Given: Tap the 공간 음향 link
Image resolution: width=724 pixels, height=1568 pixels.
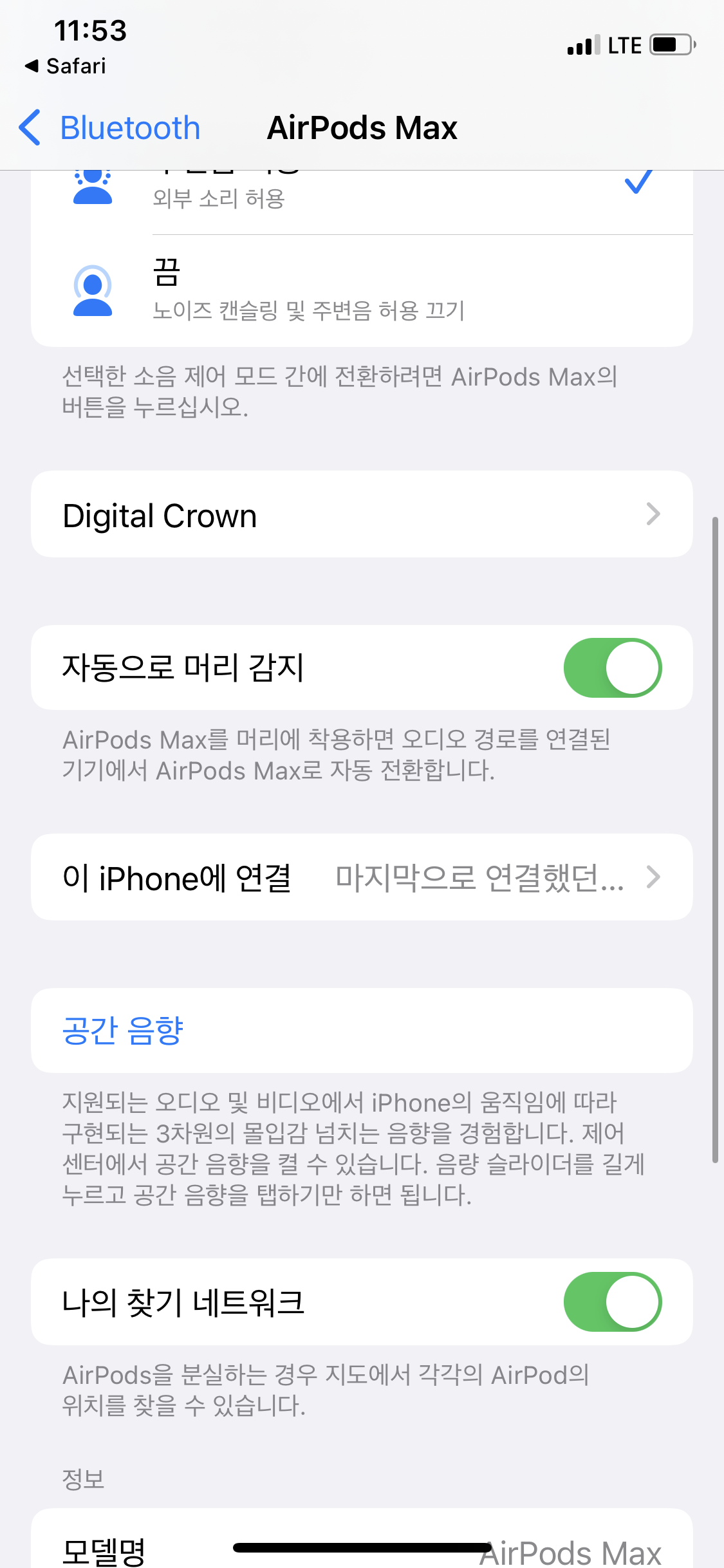Looking at the screenshot, I should coord(123,1030).
